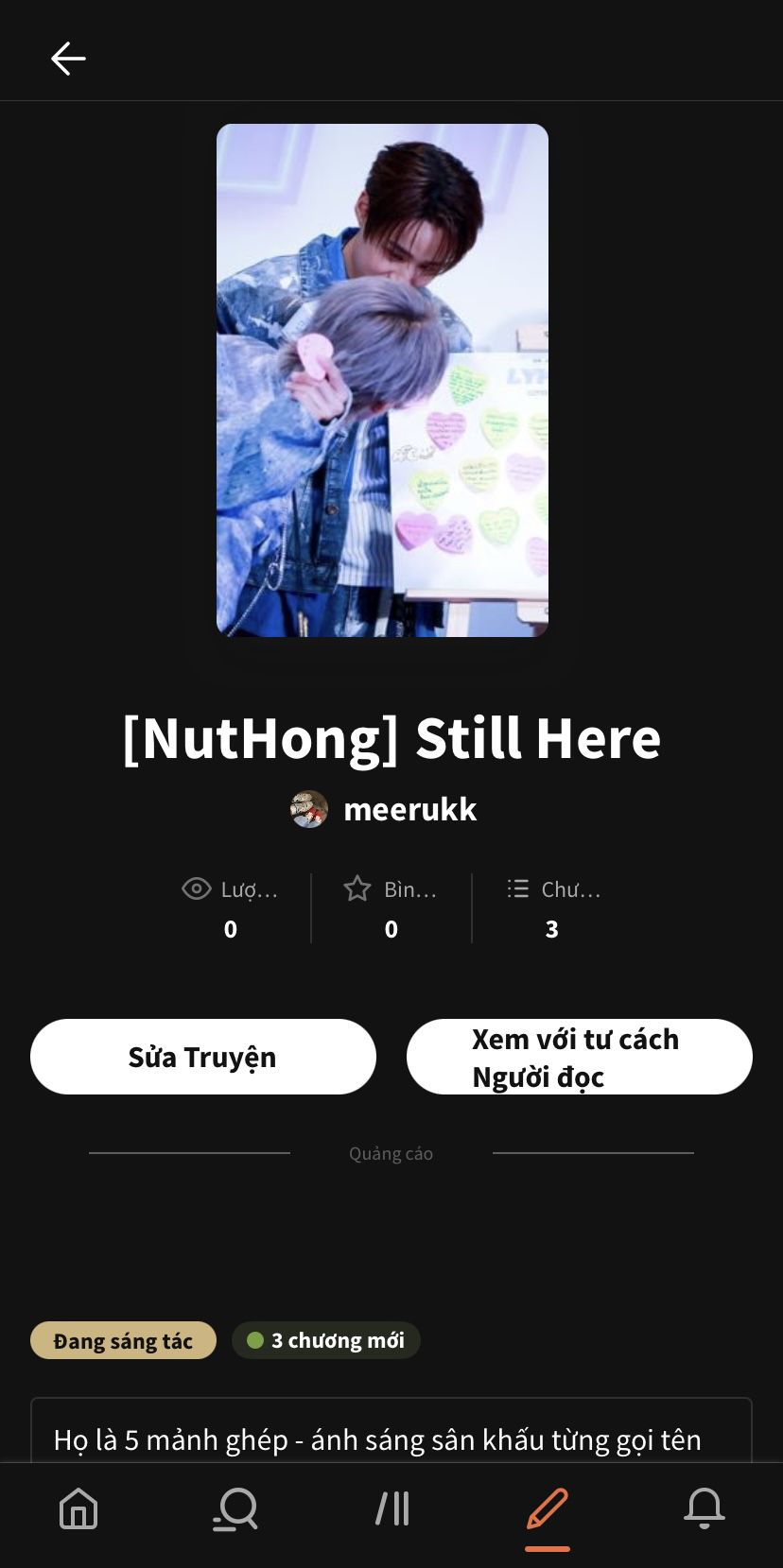Go to the Library tab
This screenshot has height=1568, width=783.
click(392, 1508)
